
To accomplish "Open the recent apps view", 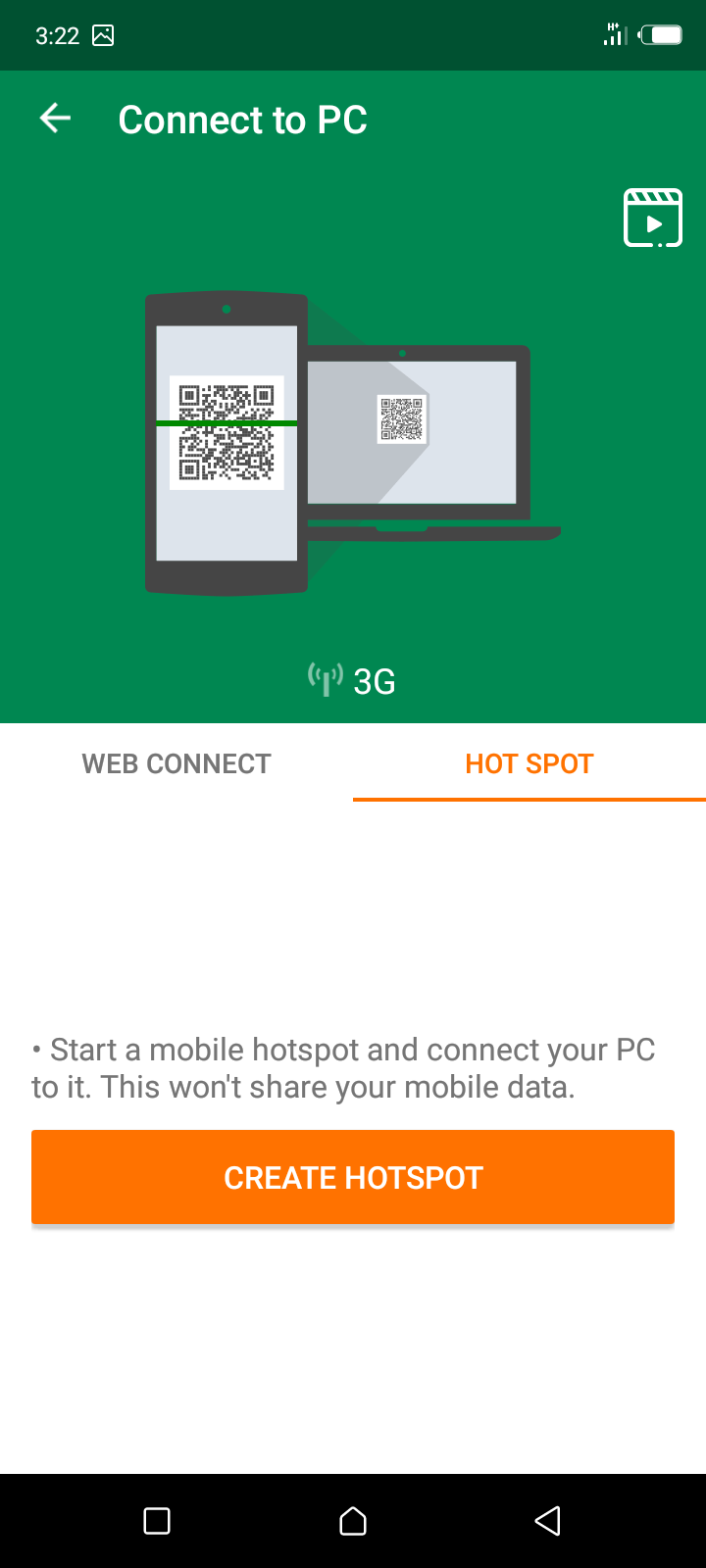I will click(157, 1520).
